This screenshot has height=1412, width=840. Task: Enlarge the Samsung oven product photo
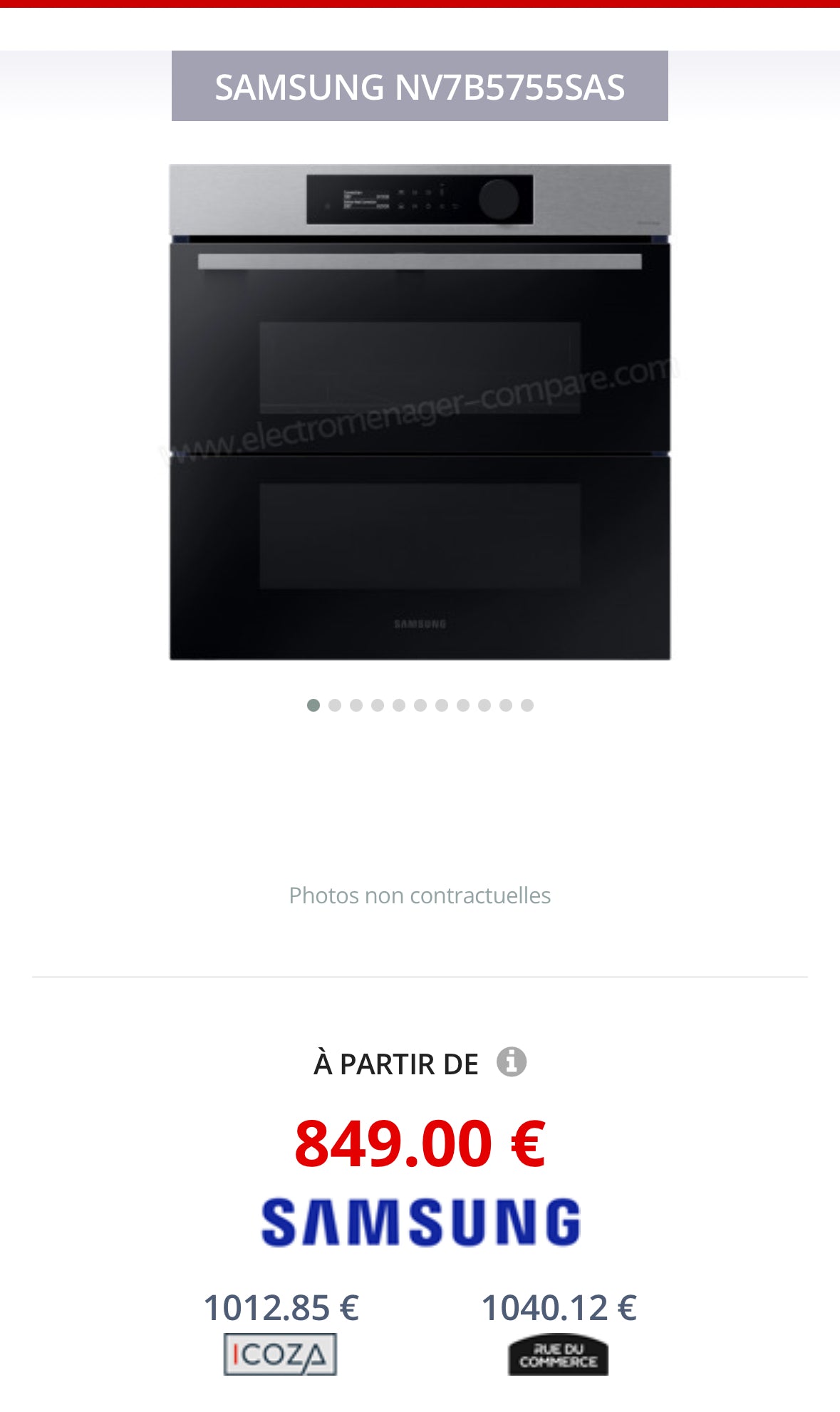[420, 412]
